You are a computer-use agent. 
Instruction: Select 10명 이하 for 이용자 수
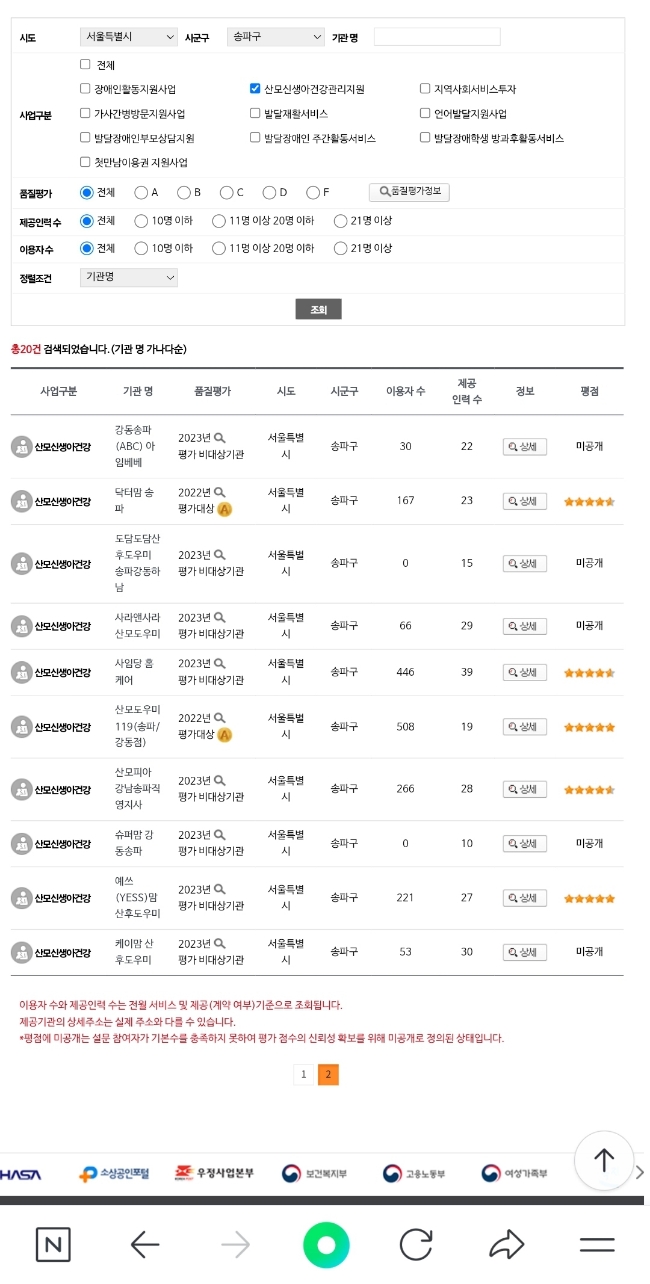tap(141, 248)
